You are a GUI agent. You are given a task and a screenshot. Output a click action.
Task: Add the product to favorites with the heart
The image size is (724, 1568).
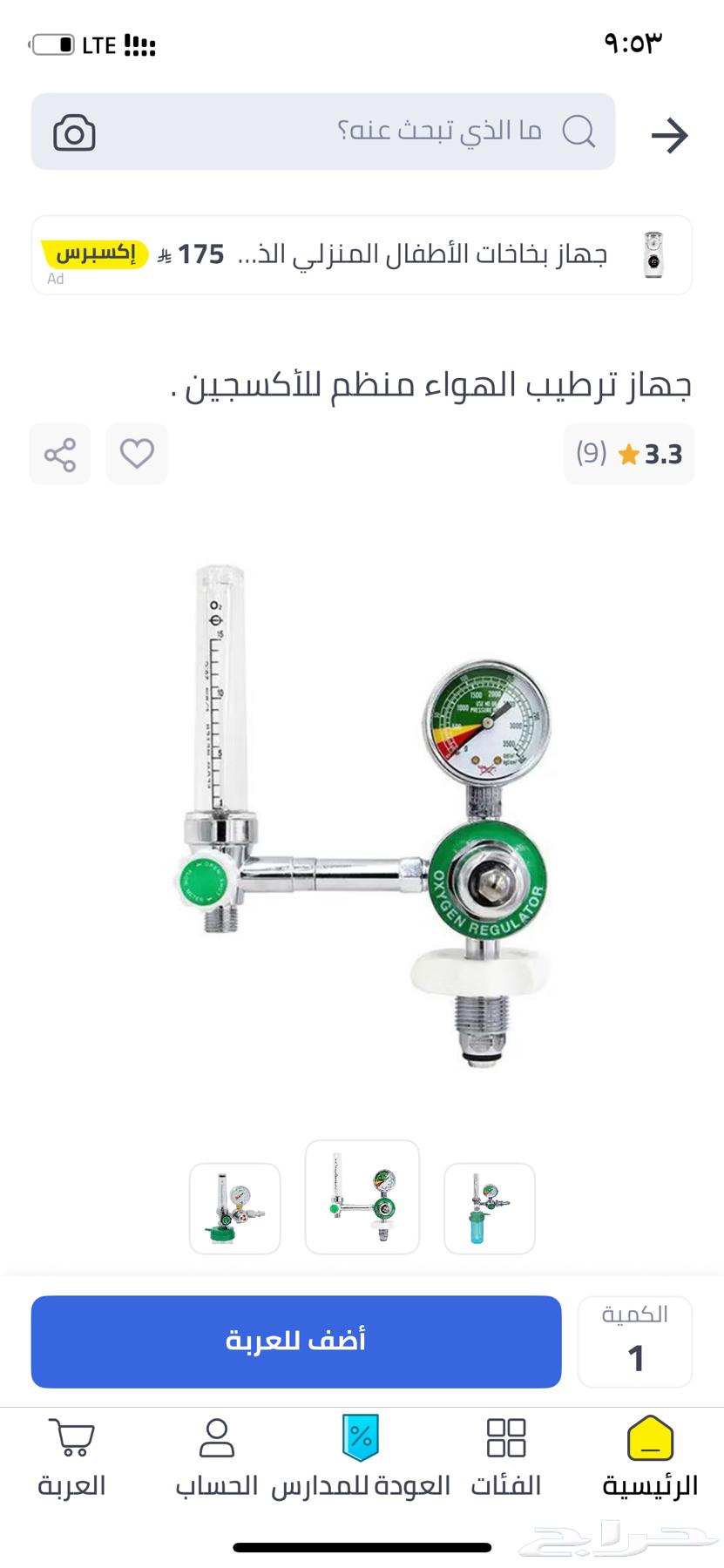click(x=137, y=454)
